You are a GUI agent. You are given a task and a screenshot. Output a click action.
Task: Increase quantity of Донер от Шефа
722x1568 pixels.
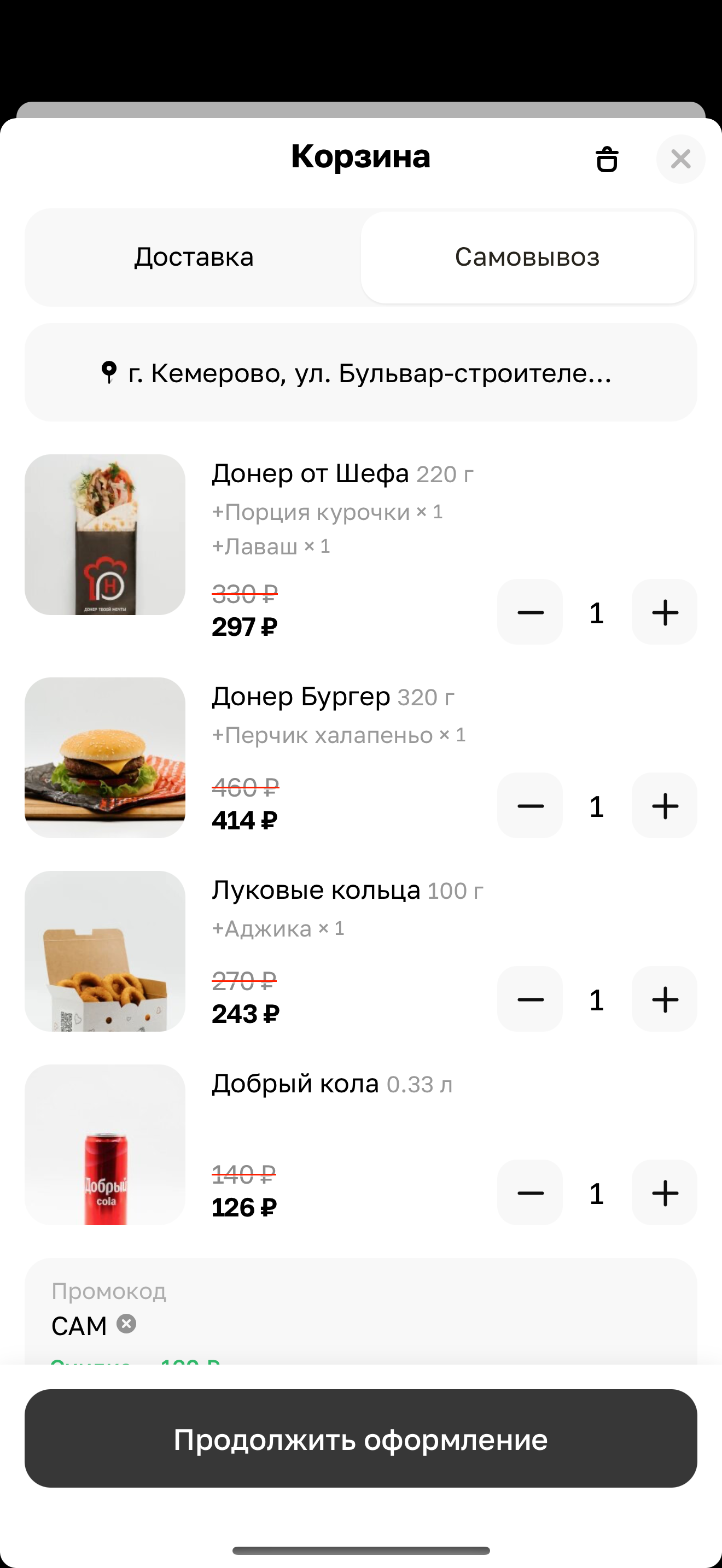pyautogui.click(x=664, y=612)
